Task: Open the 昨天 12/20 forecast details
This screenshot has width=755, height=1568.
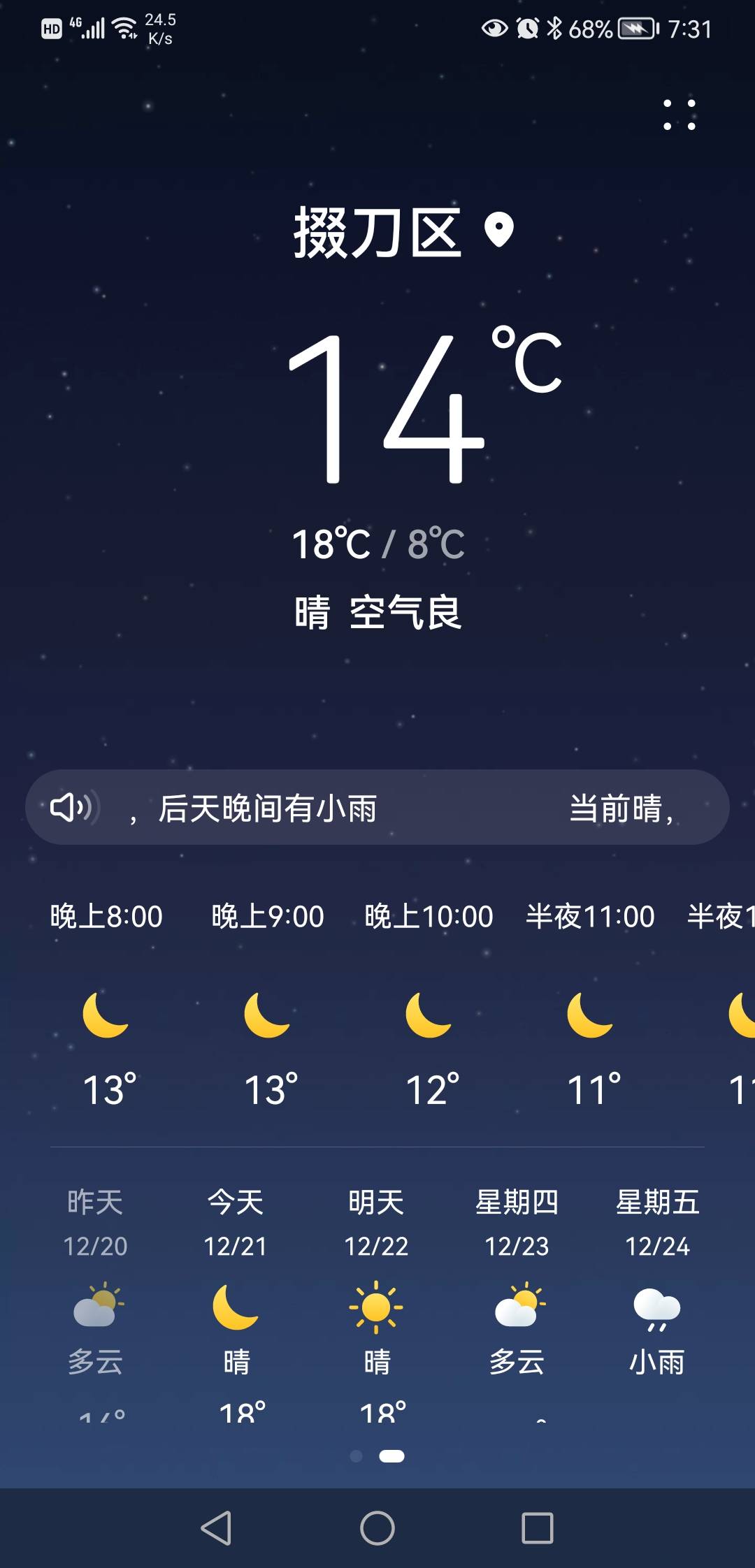Action: tap(96, 1223)
